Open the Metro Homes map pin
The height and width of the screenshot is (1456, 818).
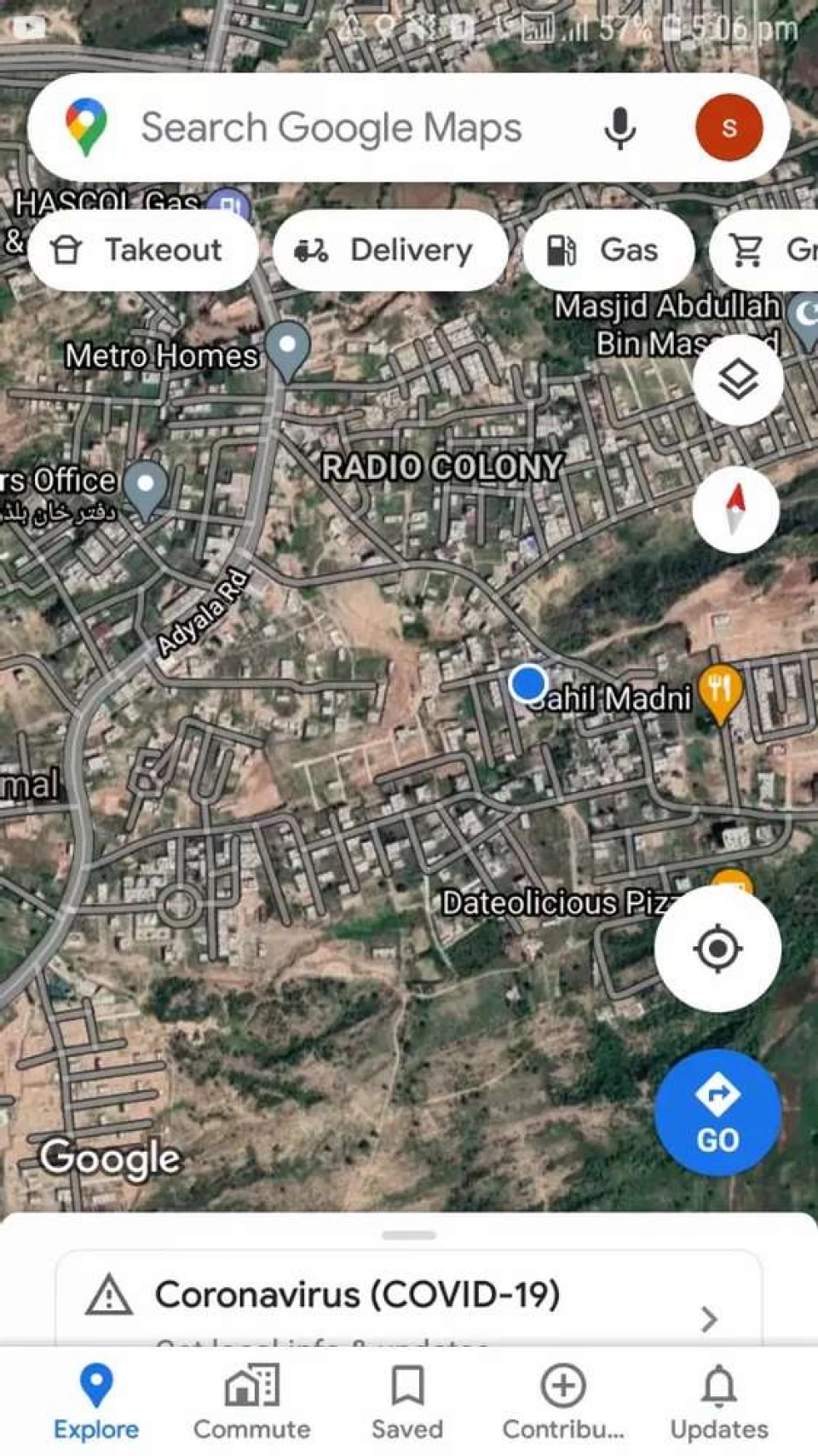[x=287, y=348]
